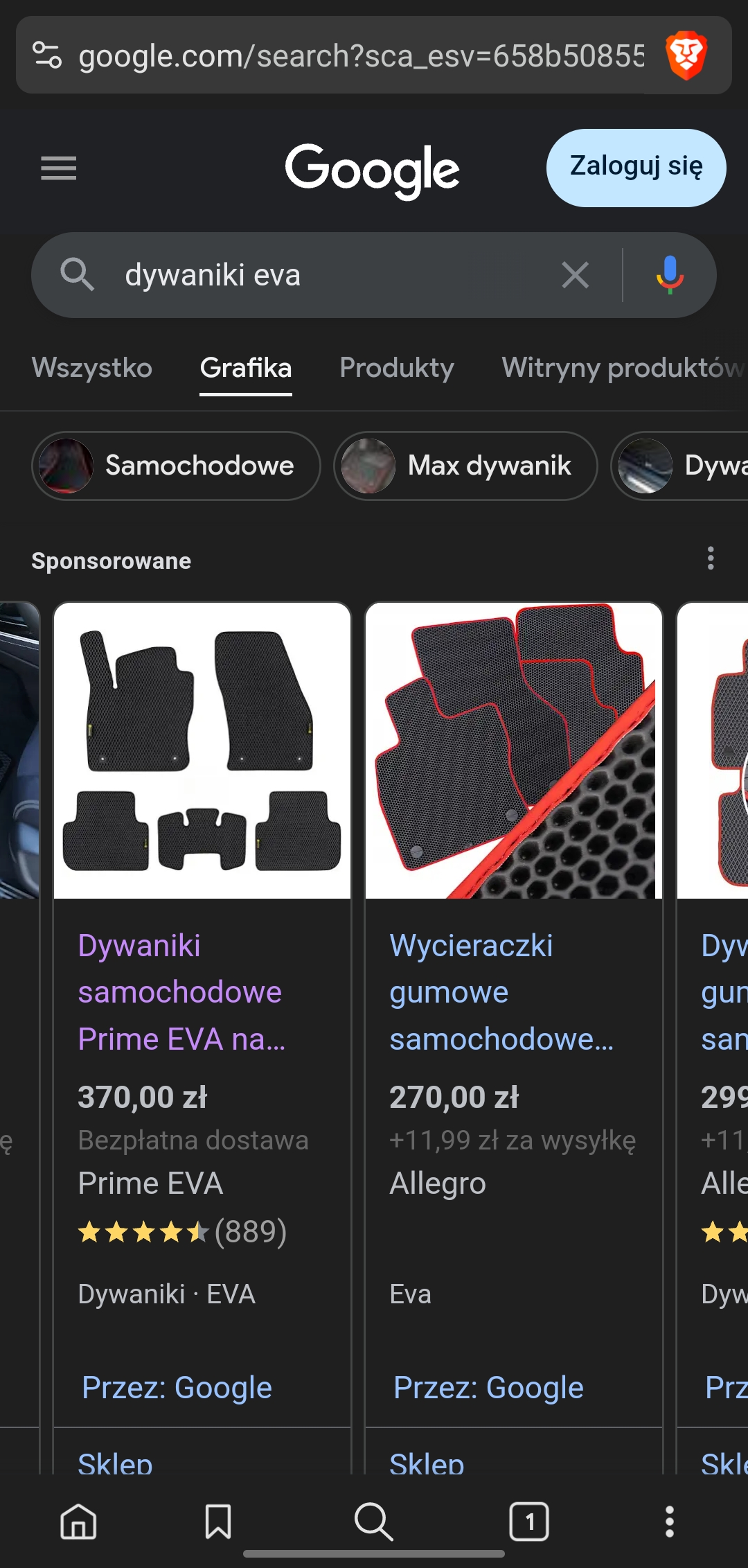
Task: Tap the Zaloguj się sign-in button
Action: pos(636,168)
